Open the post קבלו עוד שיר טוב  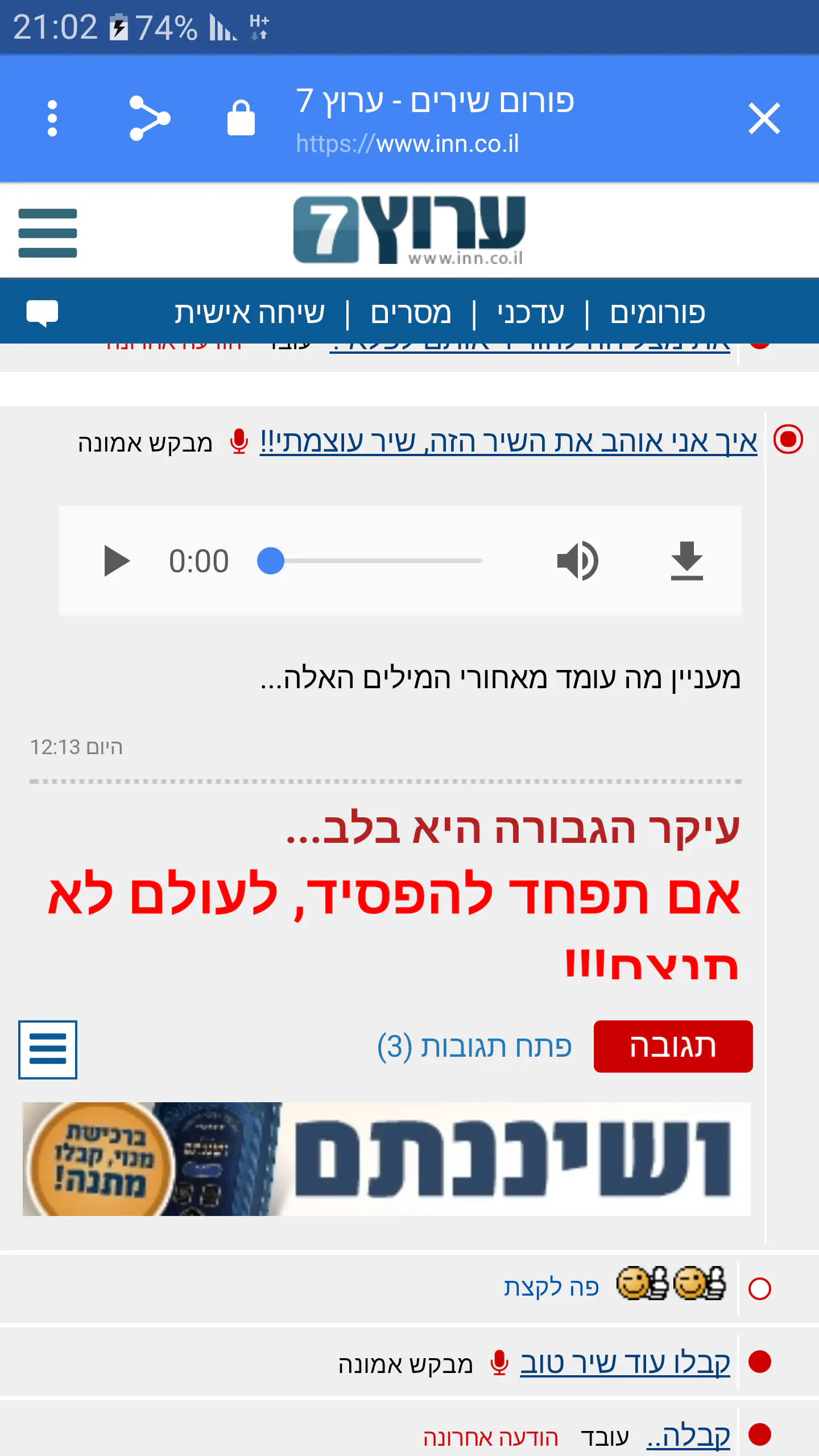[x=624, y=1363]
